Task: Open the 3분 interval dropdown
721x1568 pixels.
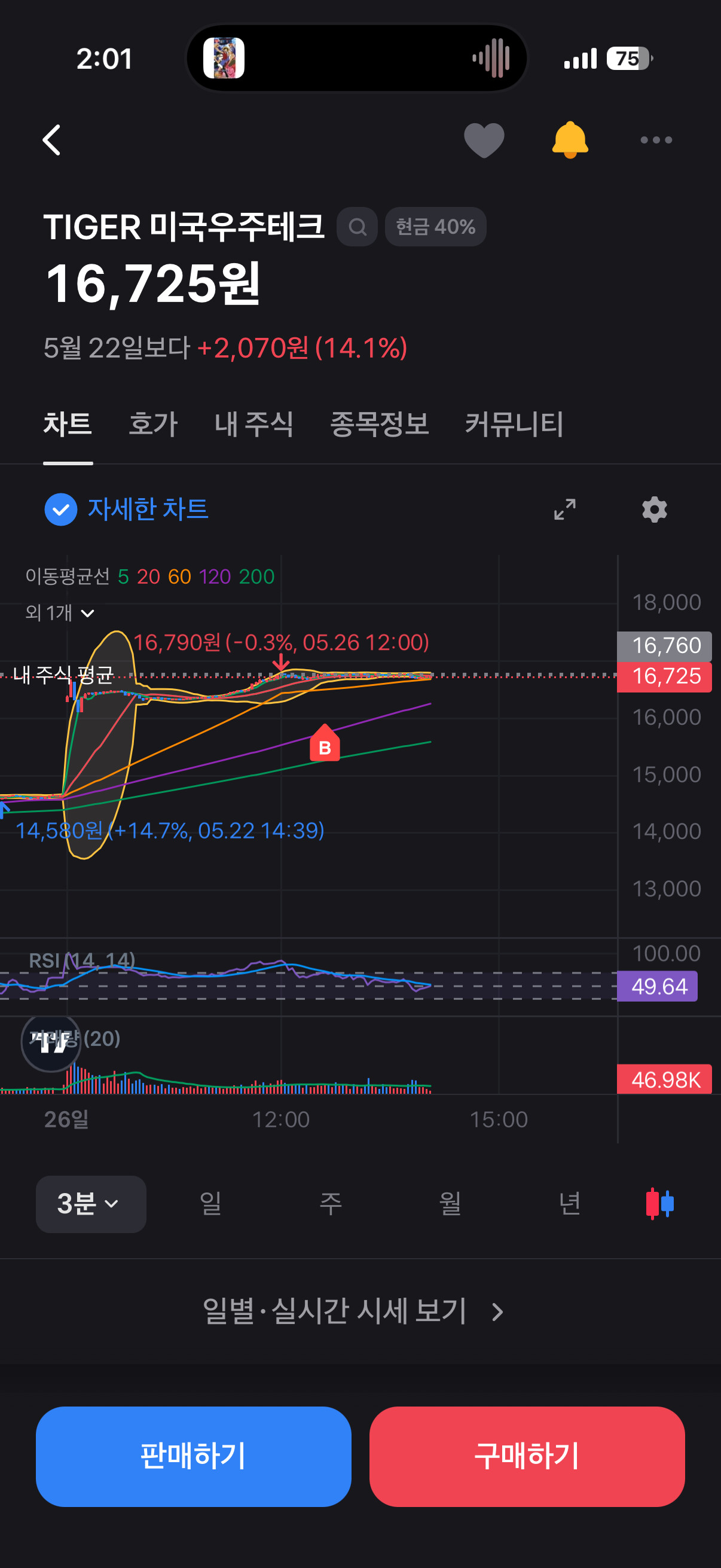Action: click(91, 1204)
